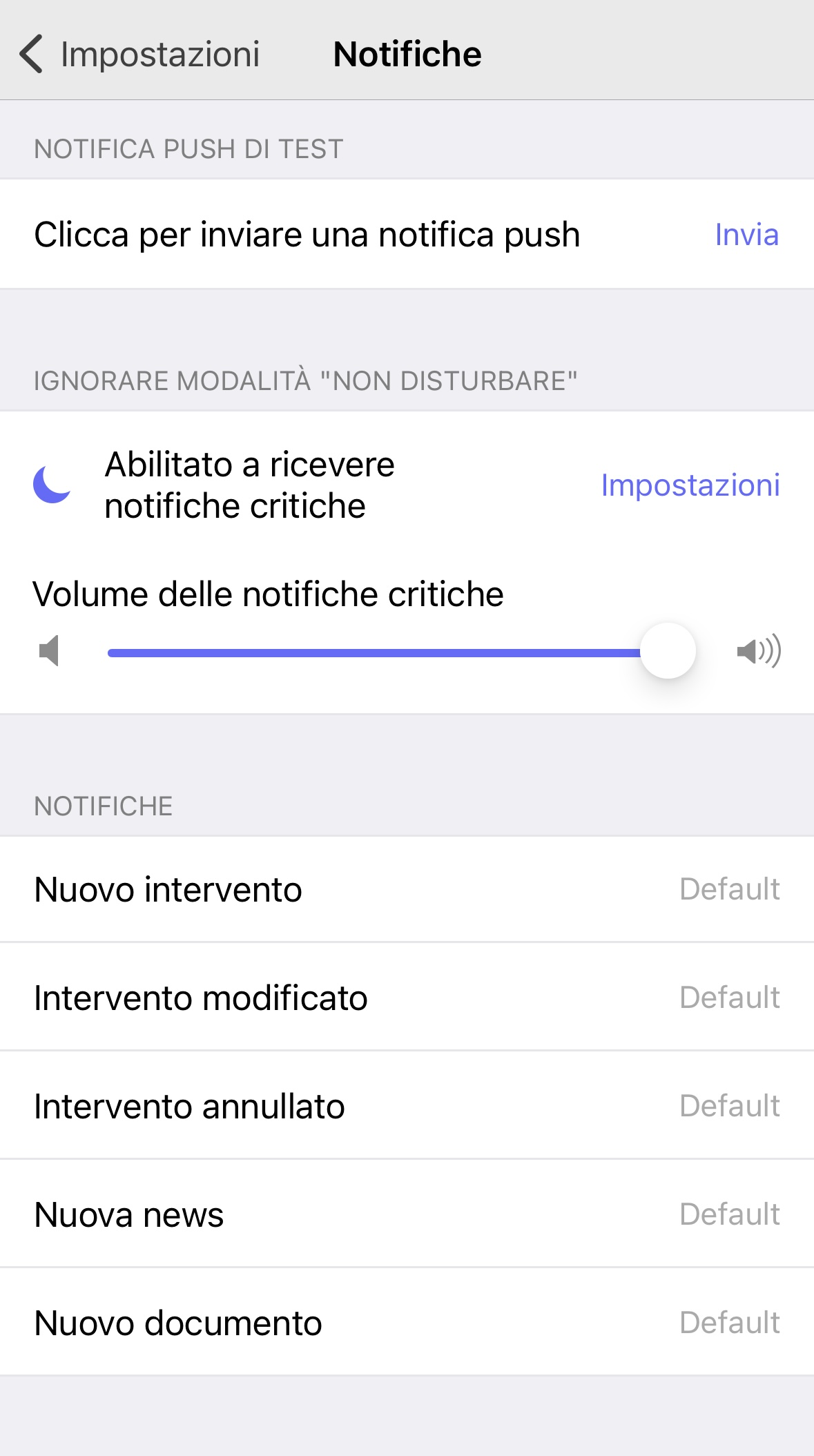Tap Invia to send a test push
This screenshot has height=1456, width=814.
pos(746,235)
